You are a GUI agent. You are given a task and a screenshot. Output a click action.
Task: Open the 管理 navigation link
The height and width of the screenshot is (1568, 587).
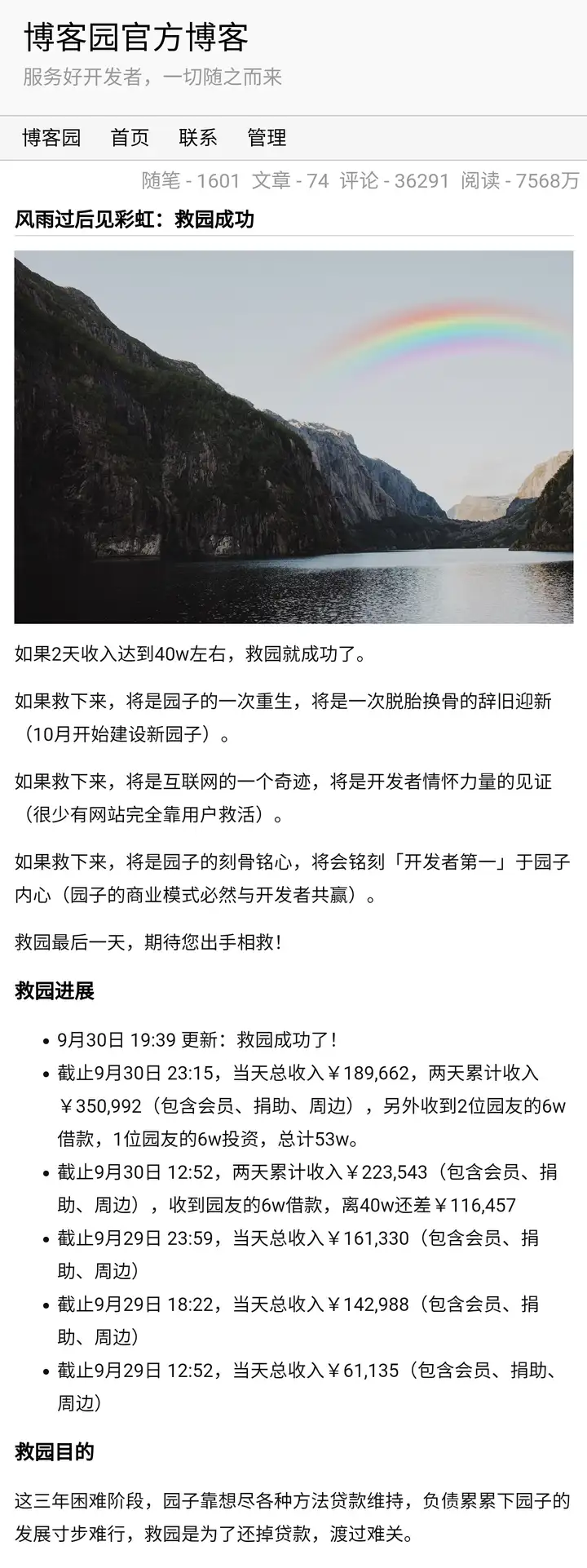click(267, 138)
